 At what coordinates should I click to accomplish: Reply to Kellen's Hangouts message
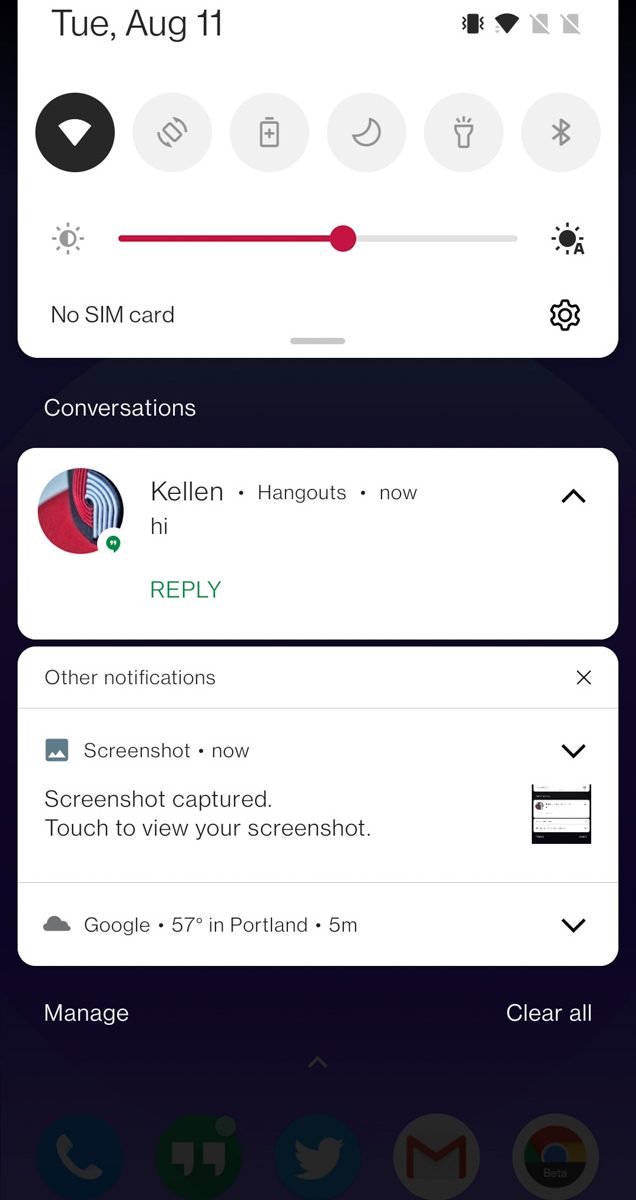[185, 590]
